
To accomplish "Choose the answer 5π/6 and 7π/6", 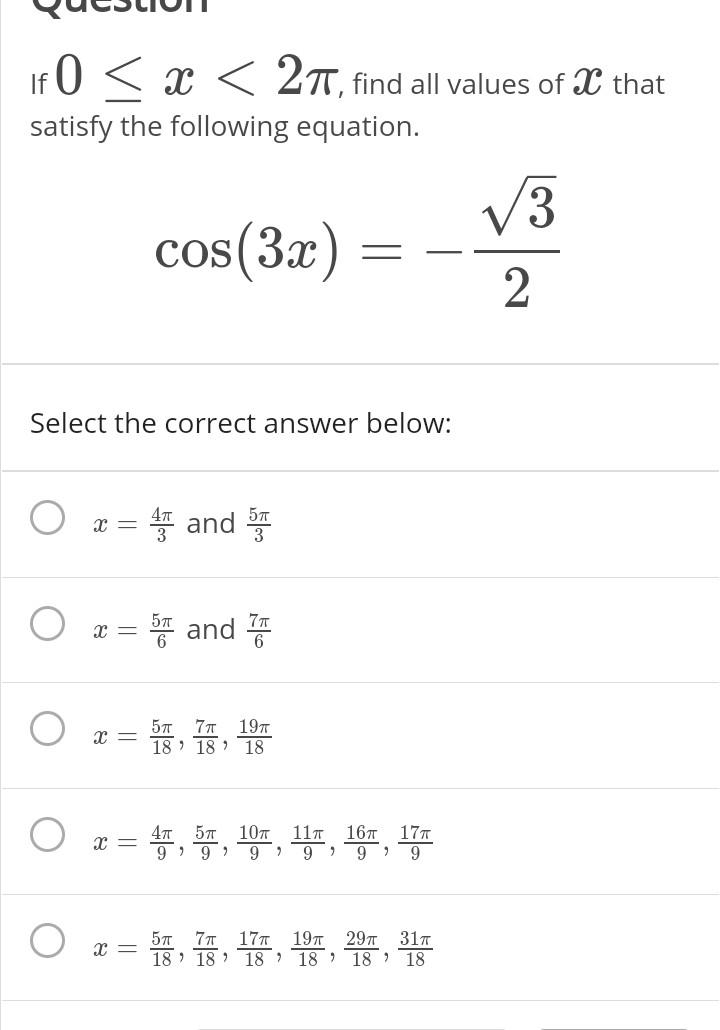I will point(48,623).
